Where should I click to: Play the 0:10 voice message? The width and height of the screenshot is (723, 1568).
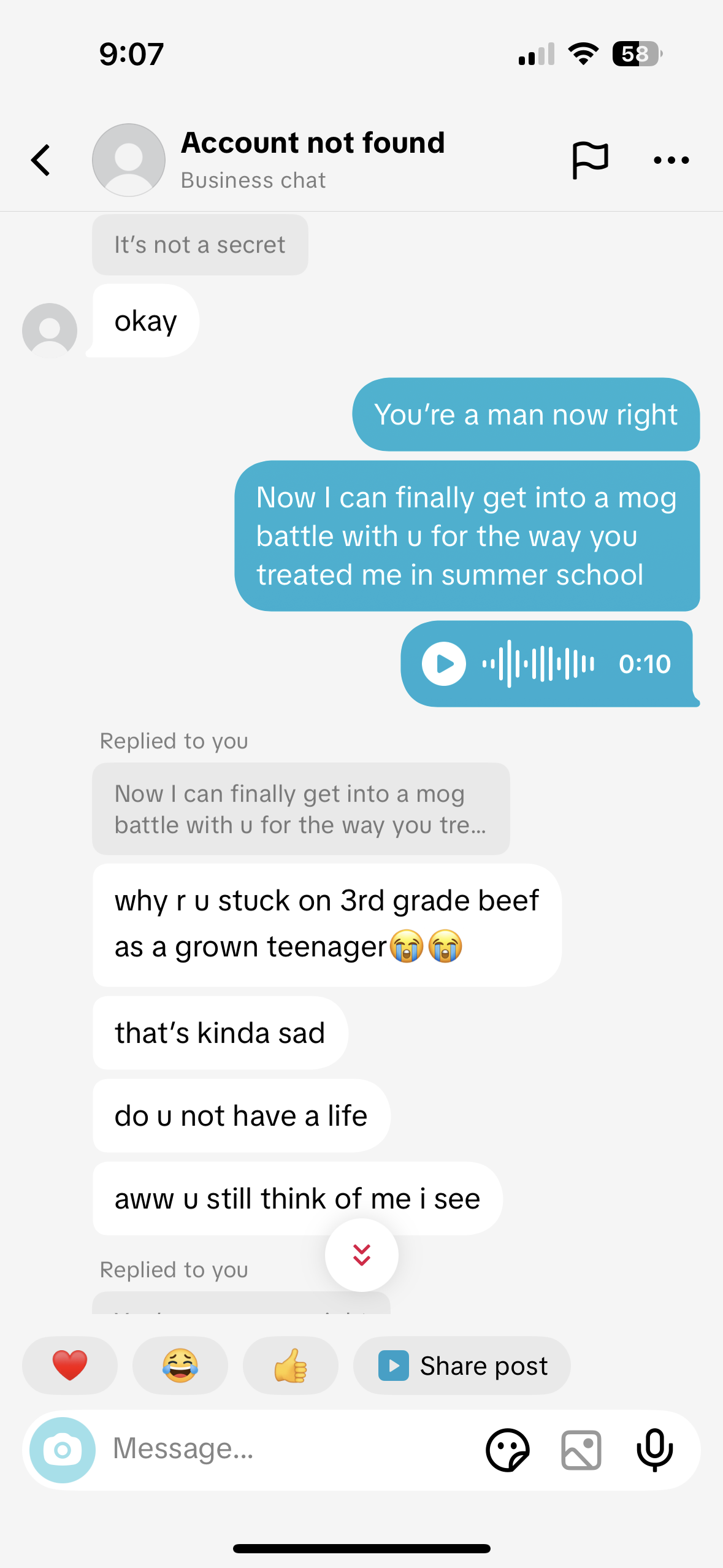pos(444,664)
